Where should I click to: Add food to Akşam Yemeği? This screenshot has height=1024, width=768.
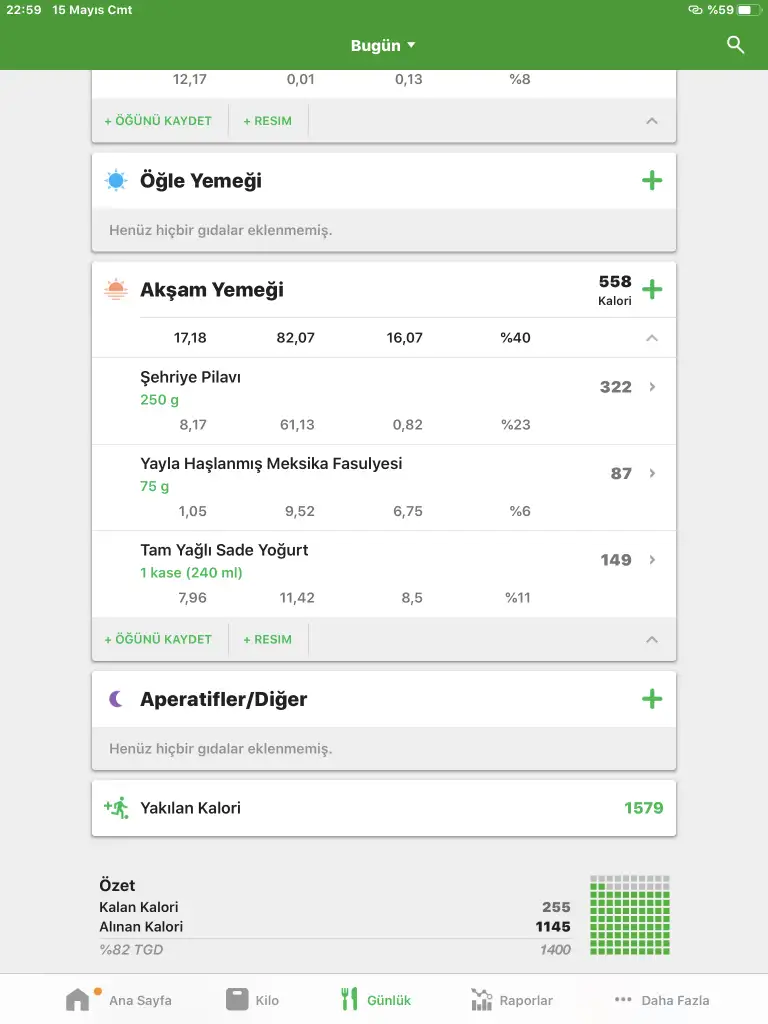(652, 290)
